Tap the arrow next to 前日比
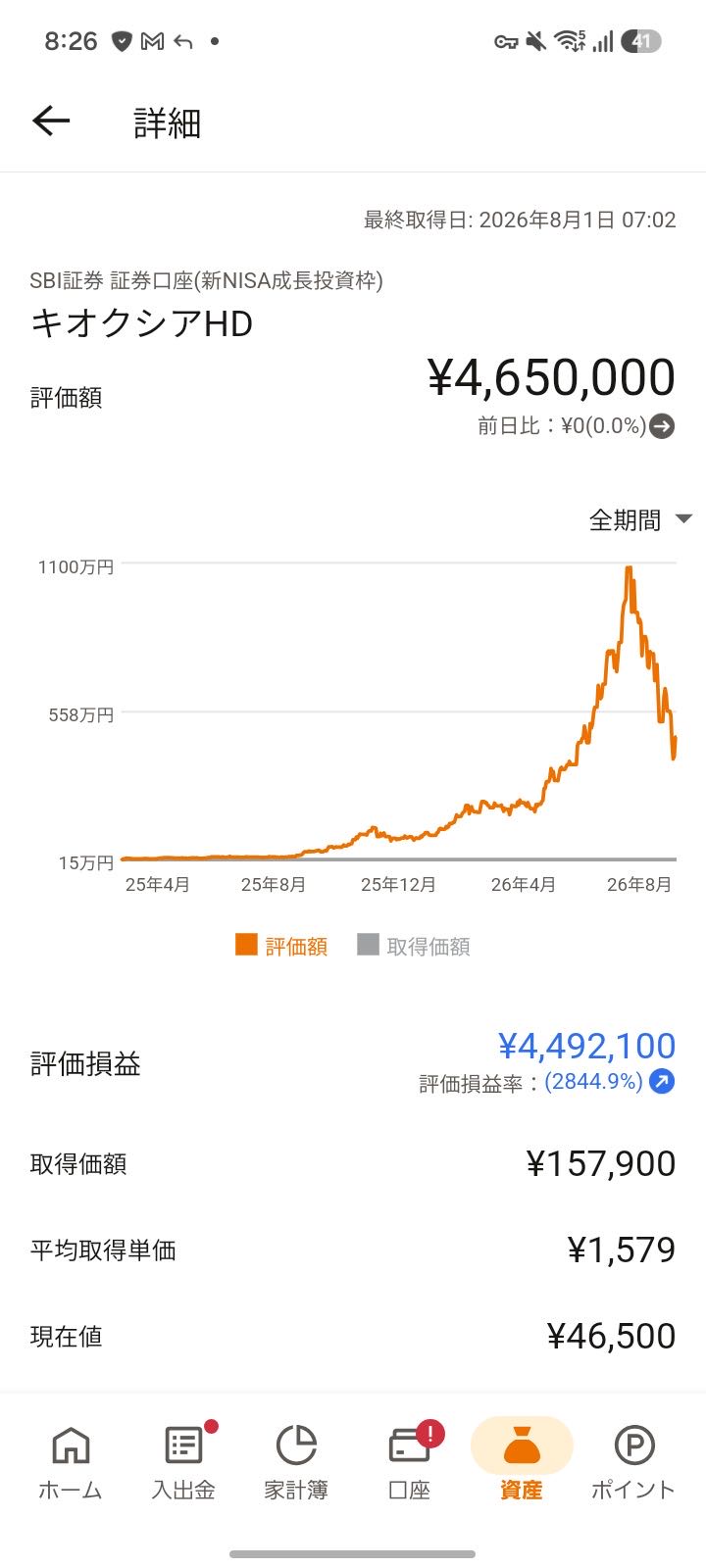The image size is (706, 1568). coord(662,426)
